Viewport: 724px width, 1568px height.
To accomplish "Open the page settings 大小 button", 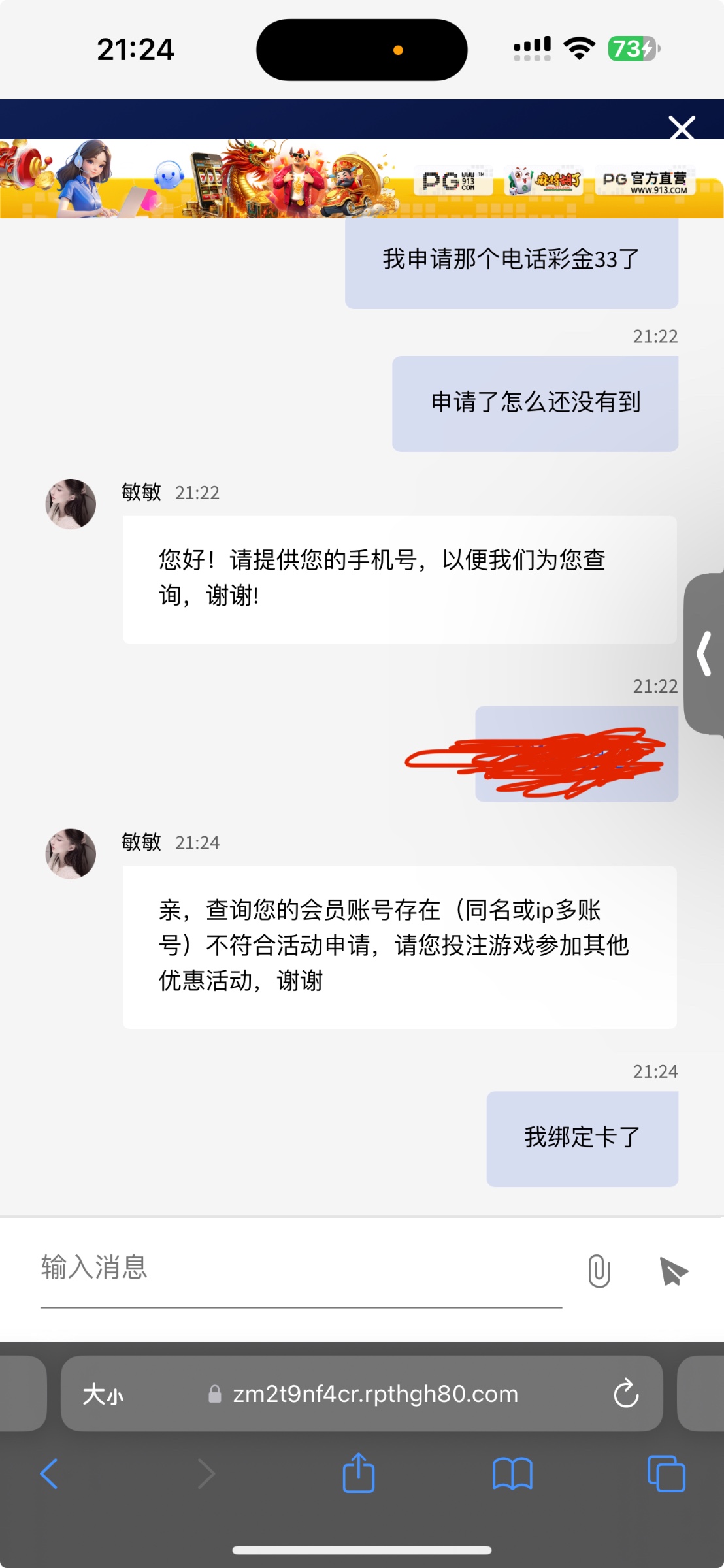I will coord(103,1394).
